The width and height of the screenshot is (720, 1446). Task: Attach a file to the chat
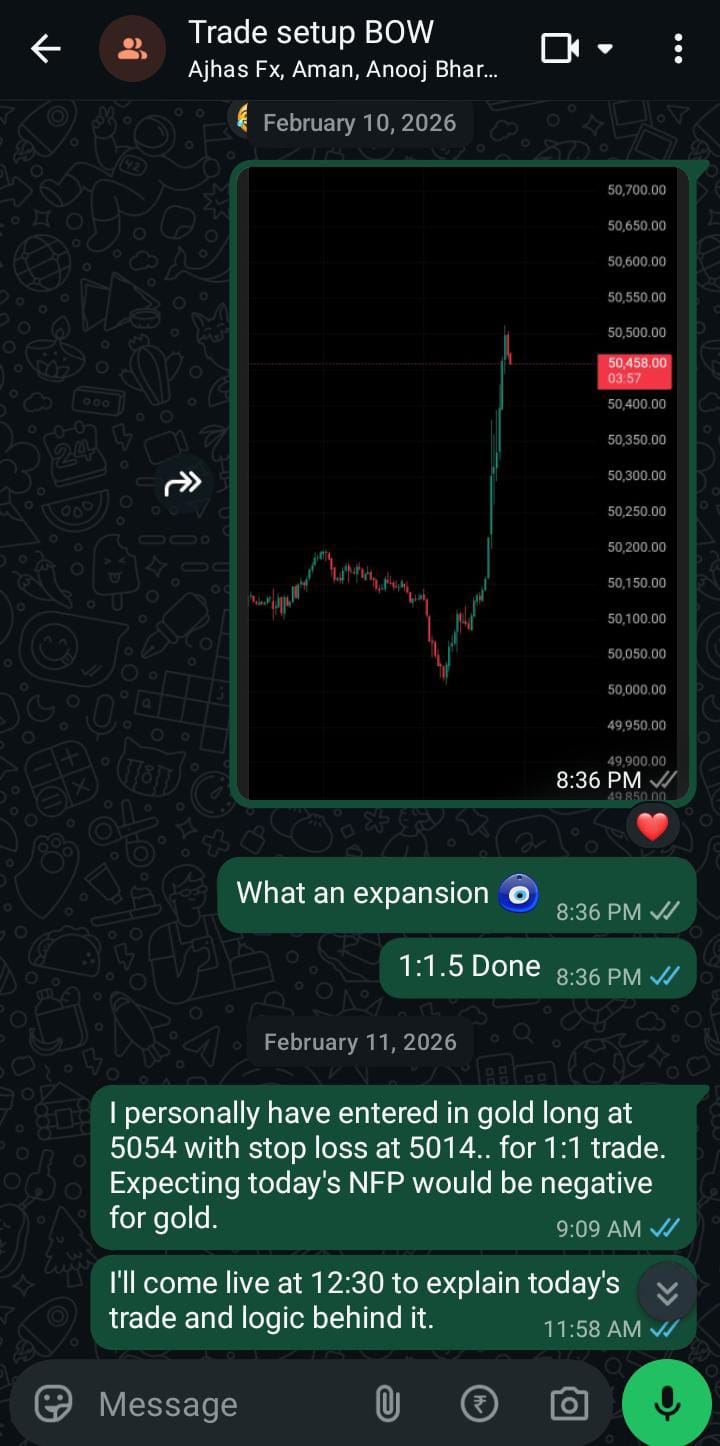pyautogui.click(x=388, y=1404)
